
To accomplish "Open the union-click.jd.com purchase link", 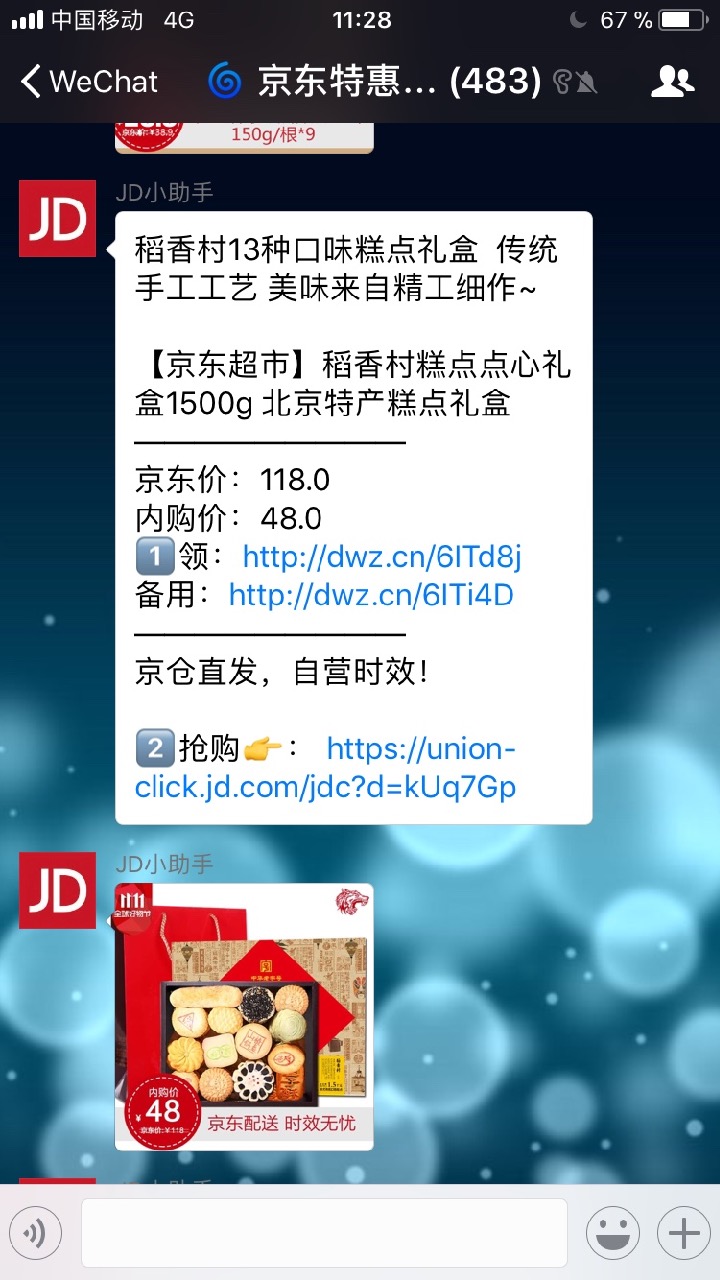I will click(326, 768).
